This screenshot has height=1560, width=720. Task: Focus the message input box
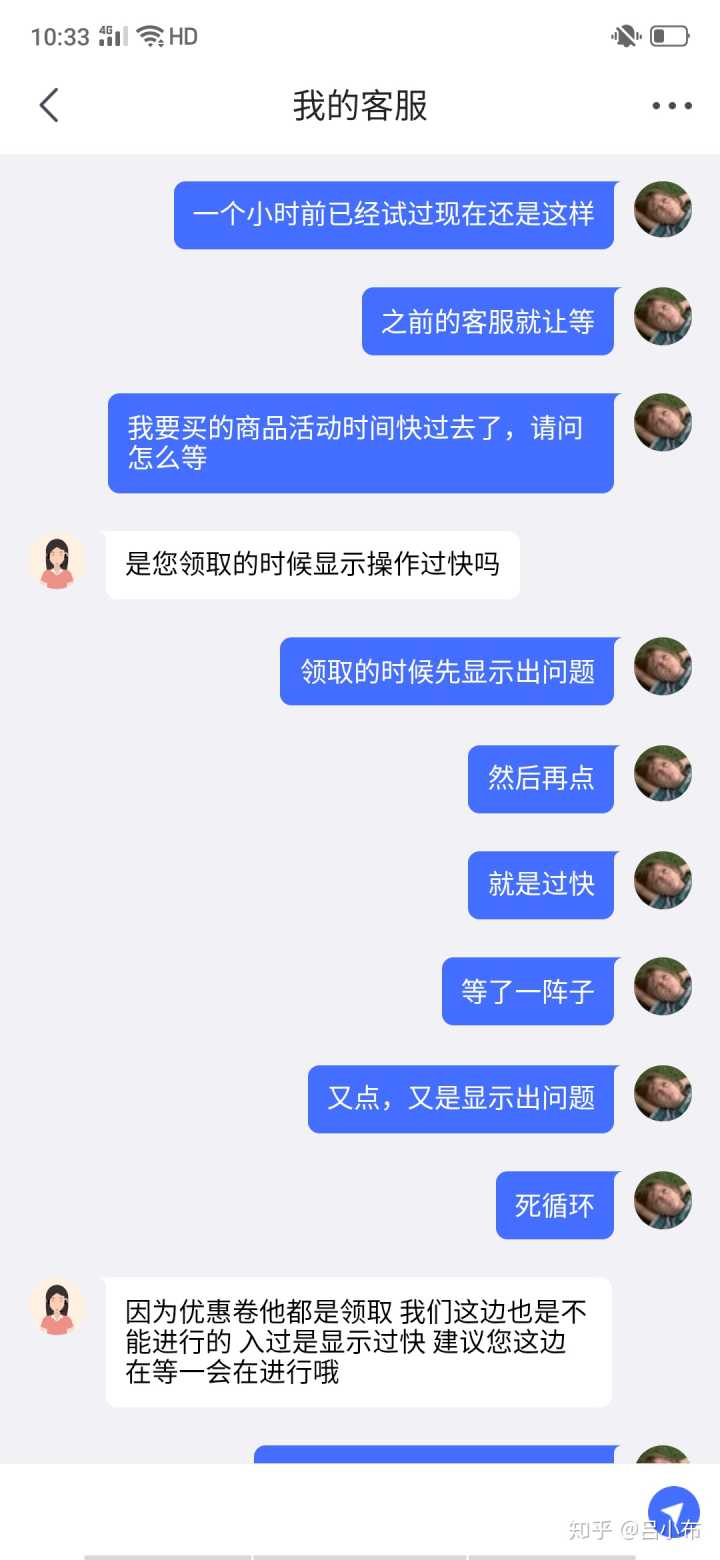click(x=320, y=1511)
